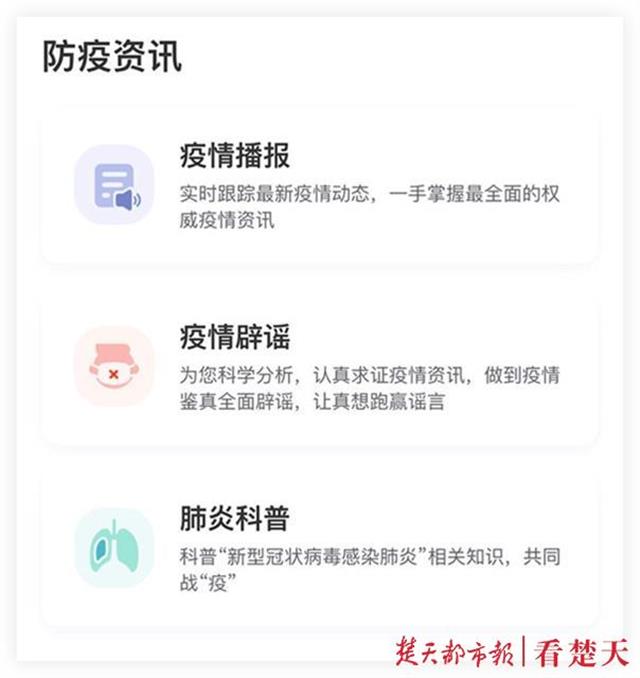View the 肺炎科普 card
The width and height of the screenshot is (640, 678).
[319, 549]
